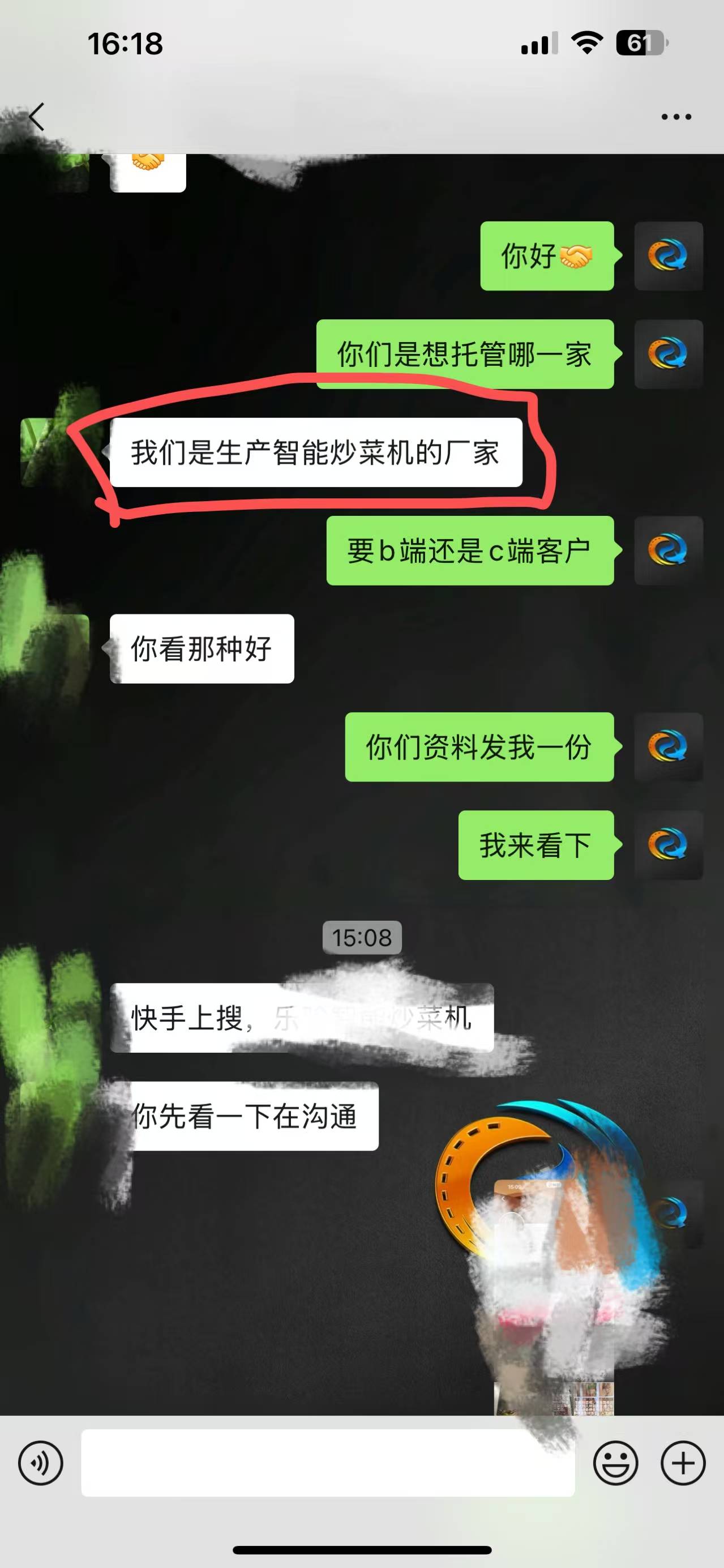Open the three-dot chat menu
724x1568 pixels.
tap(676, 116)
